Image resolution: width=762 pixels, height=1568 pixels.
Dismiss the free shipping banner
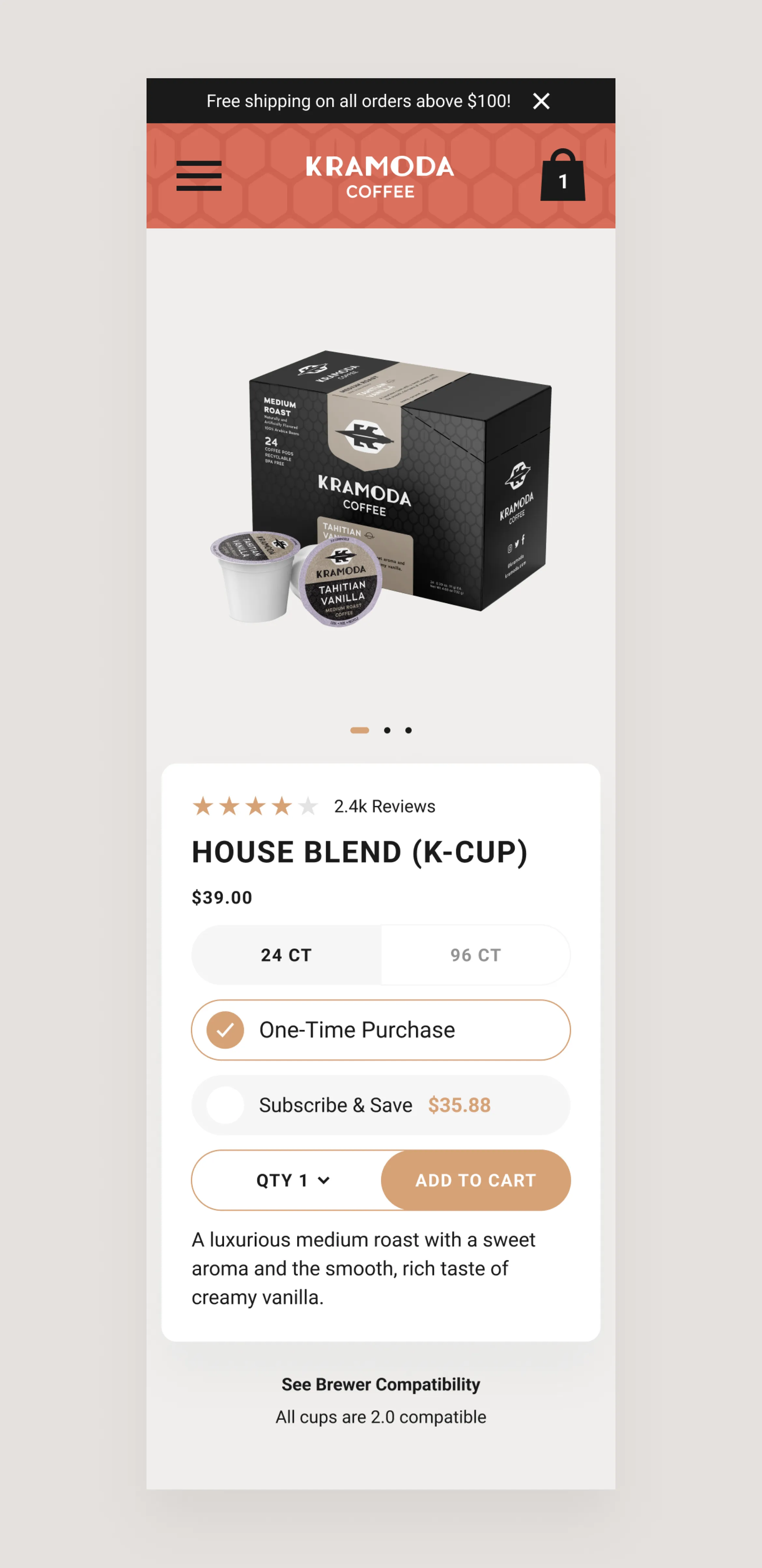[541, 101]
